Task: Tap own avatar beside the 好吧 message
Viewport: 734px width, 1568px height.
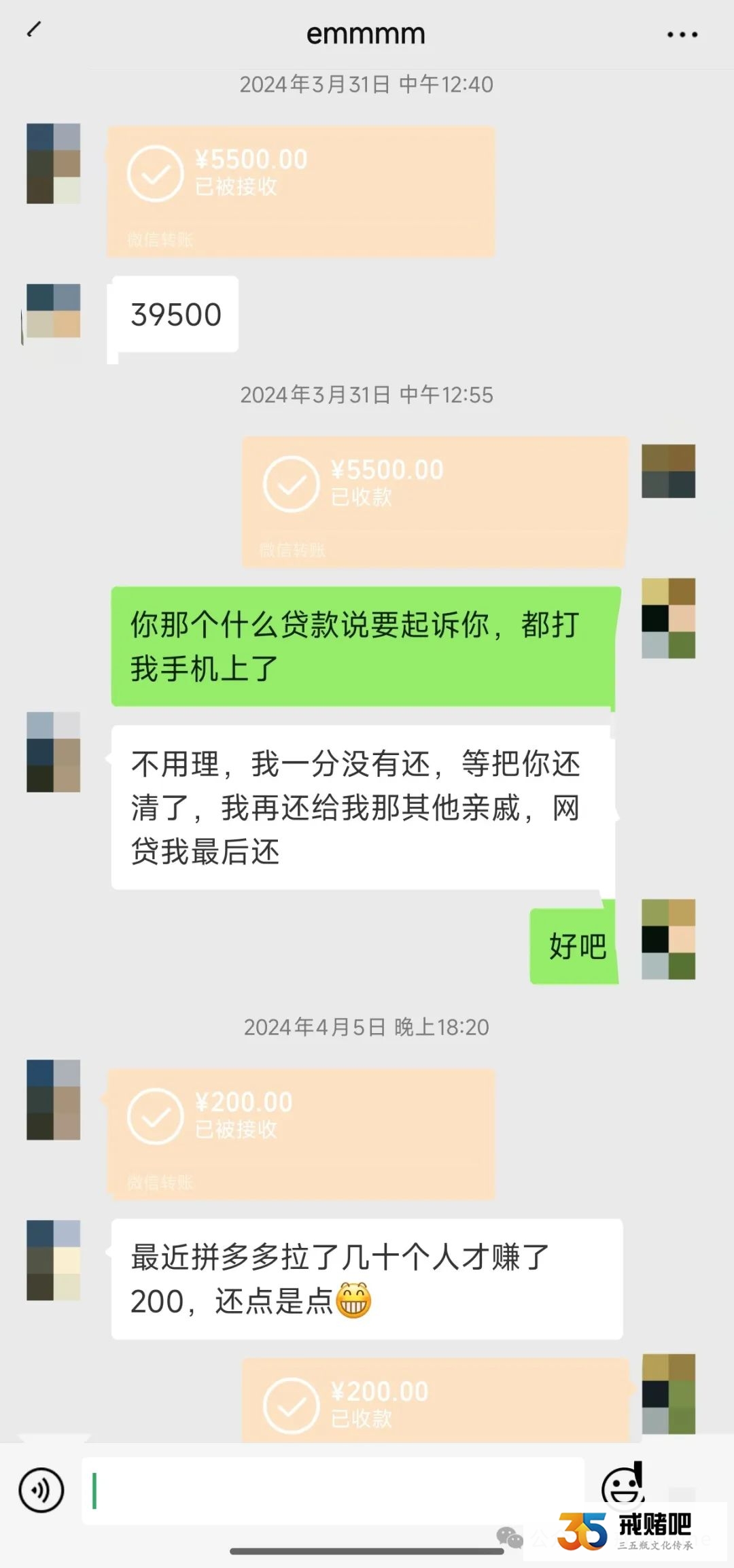Action: 668,939
